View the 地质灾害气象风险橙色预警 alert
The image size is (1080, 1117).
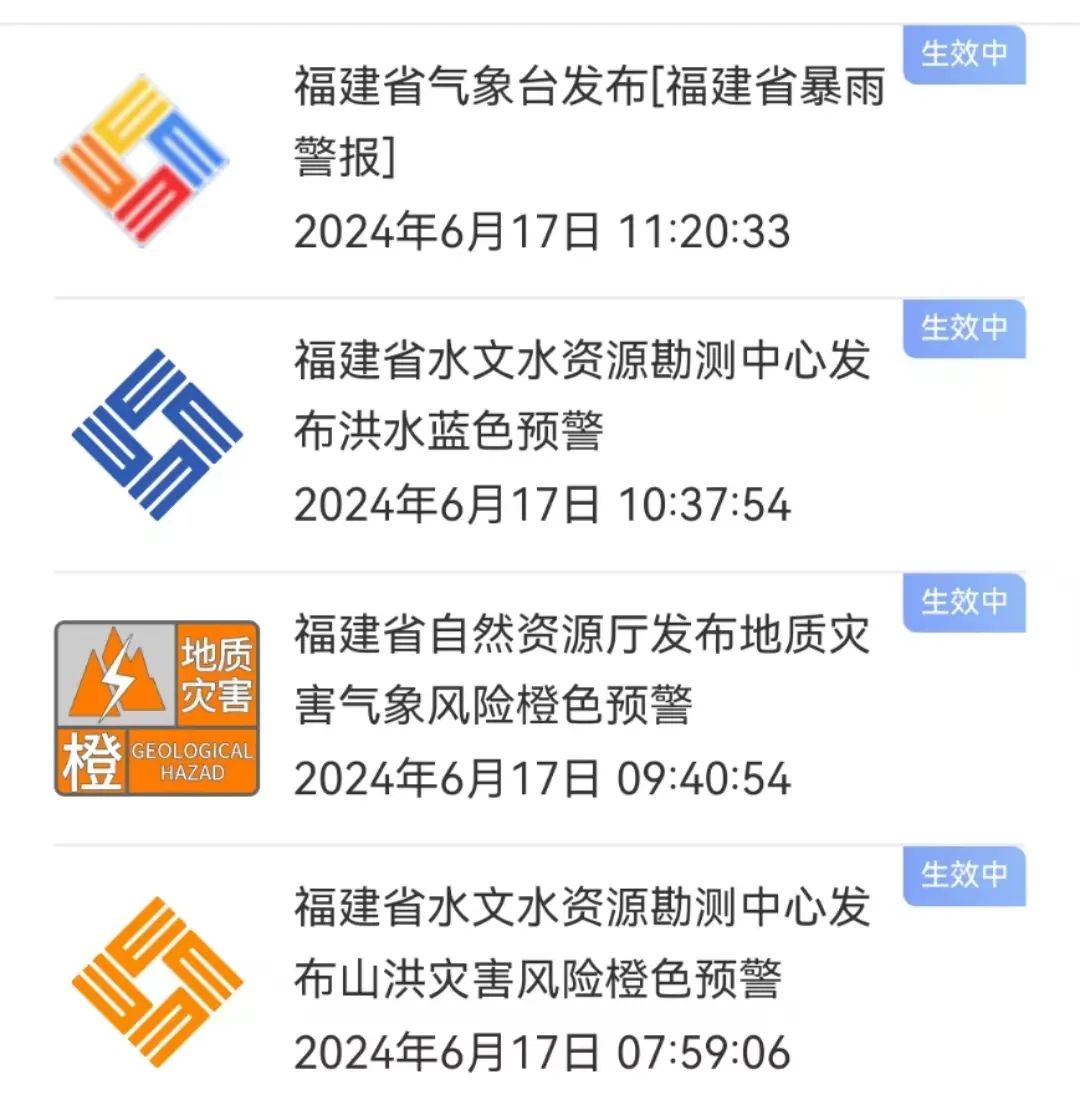[x=582, y=671]
